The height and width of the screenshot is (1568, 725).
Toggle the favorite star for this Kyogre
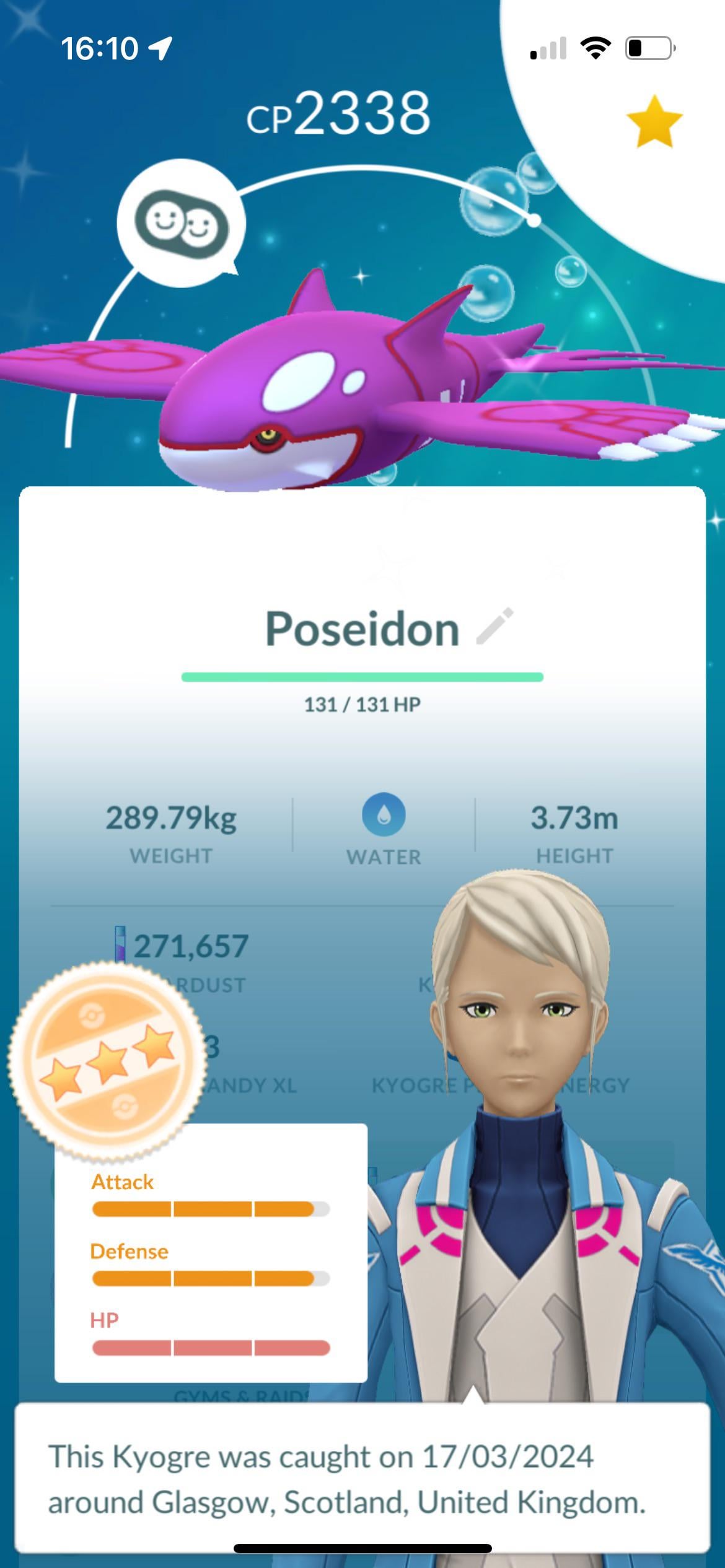point(654,122)
